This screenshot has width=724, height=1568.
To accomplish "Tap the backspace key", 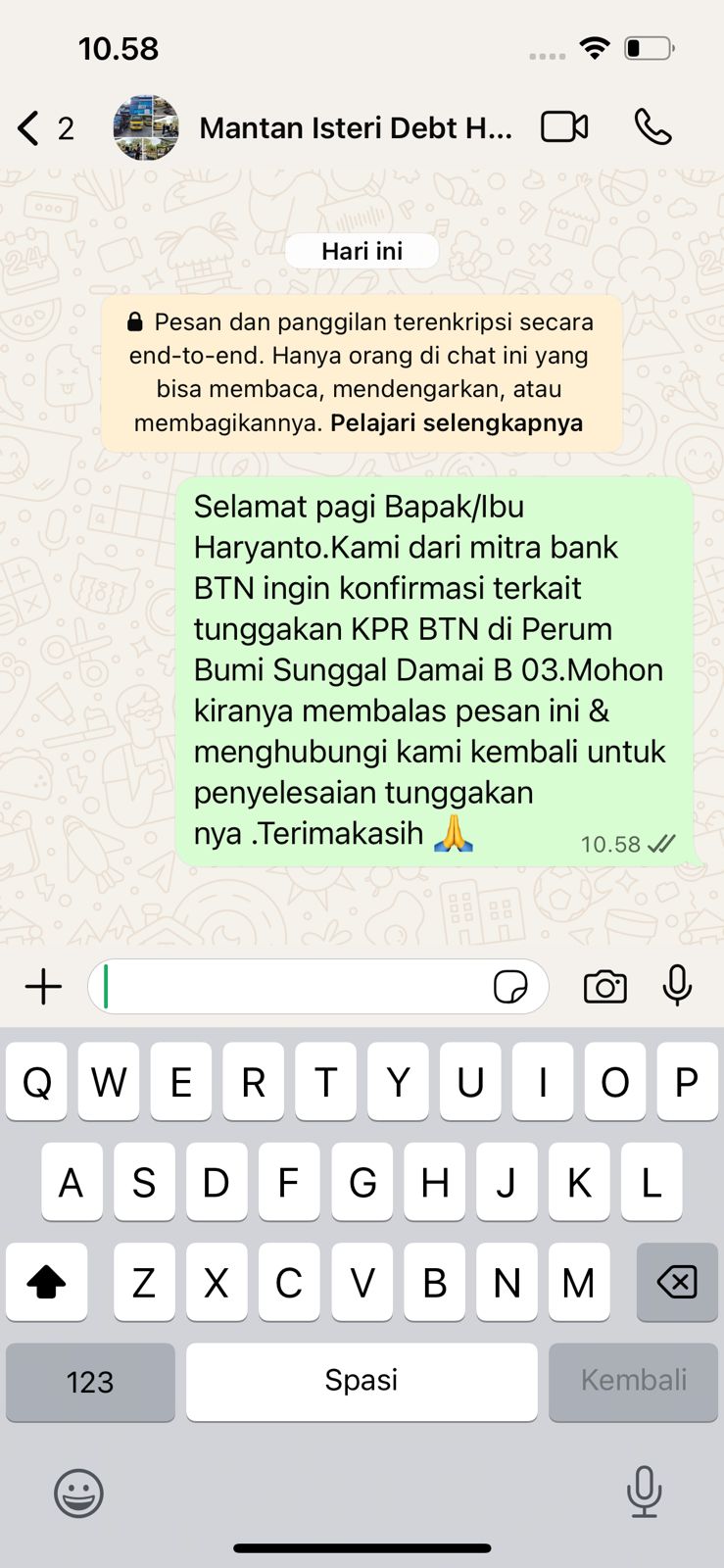I will coord(677,1282).
